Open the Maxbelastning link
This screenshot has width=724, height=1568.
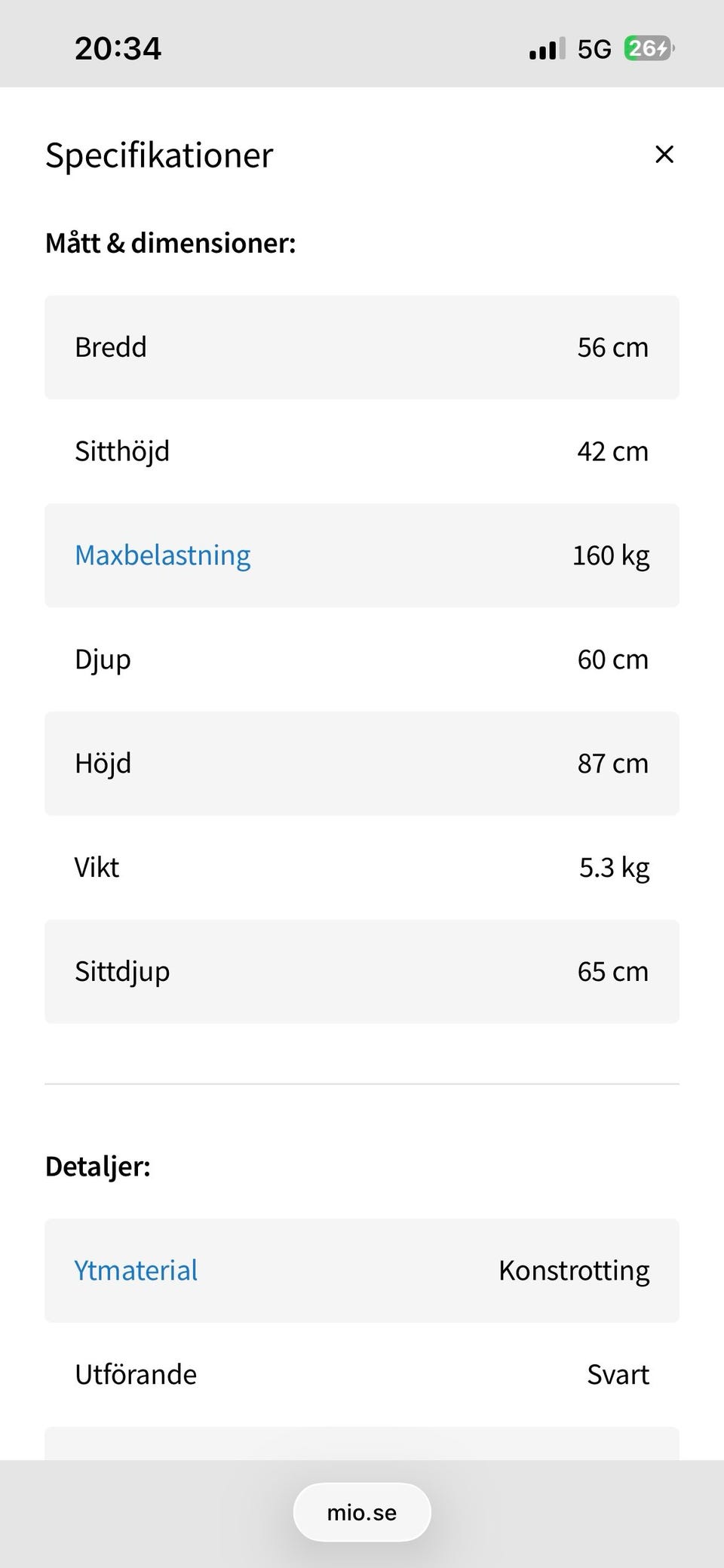pyautogui.click(x=163, y=555)
